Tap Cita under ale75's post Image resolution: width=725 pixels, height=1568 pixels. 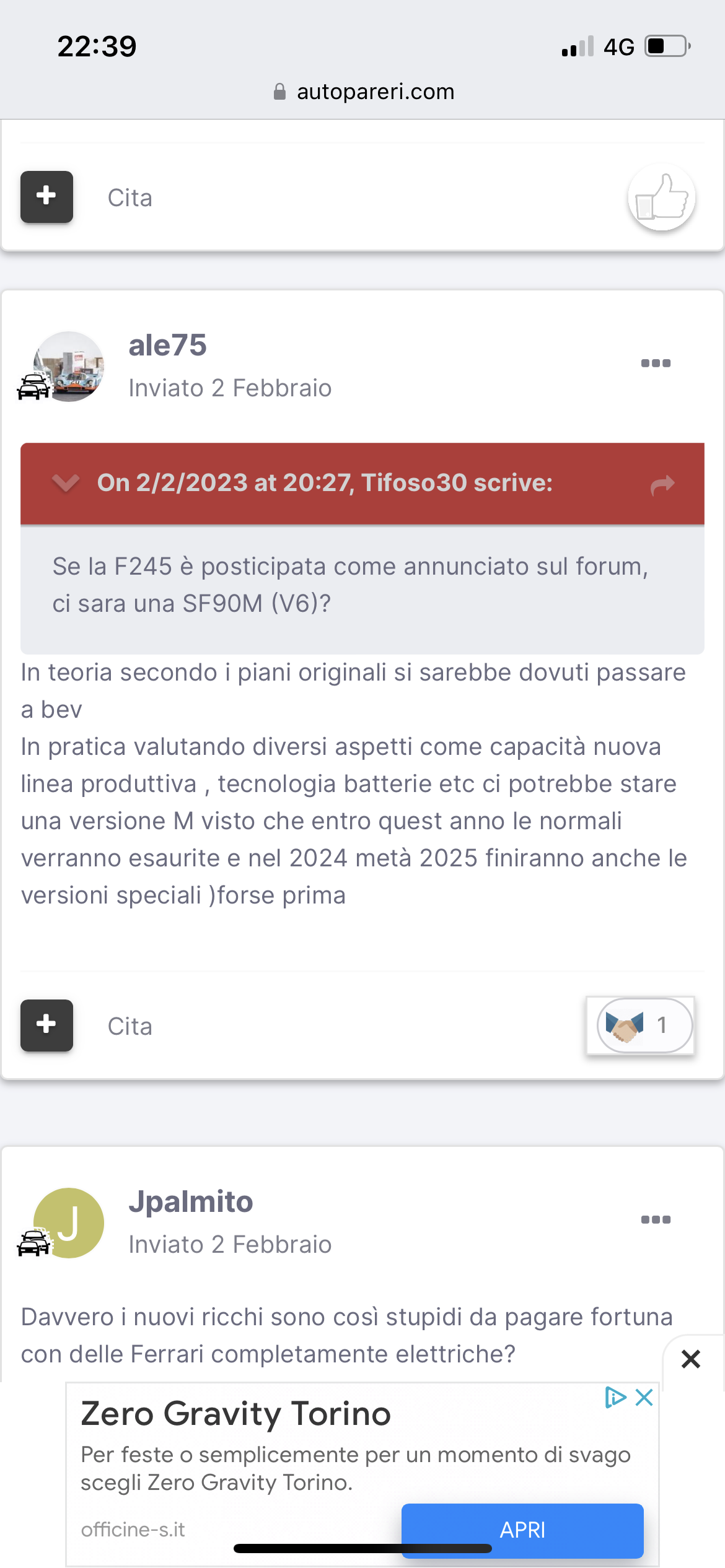[130, 1026]
